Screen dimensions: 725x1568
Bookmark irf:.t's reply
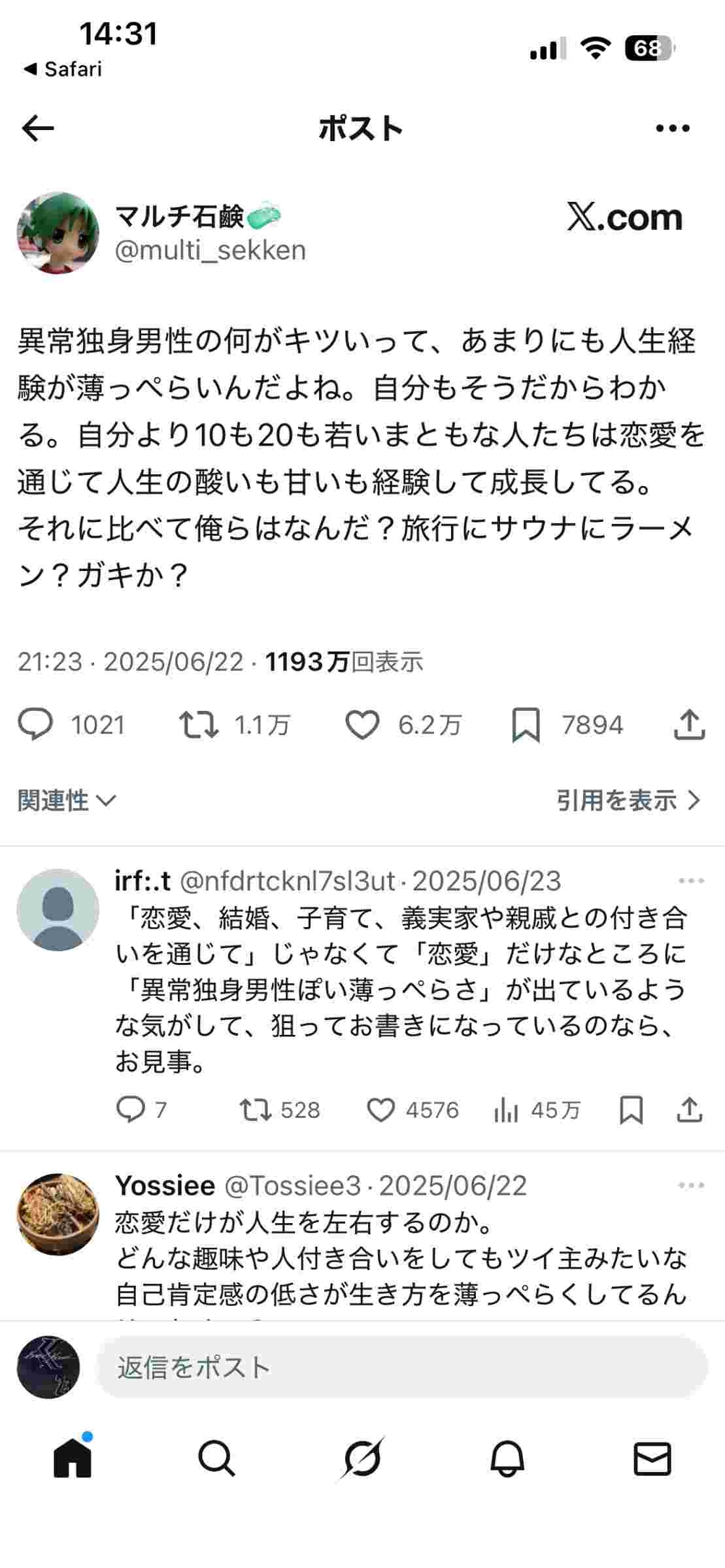(x=631, y=1110)
